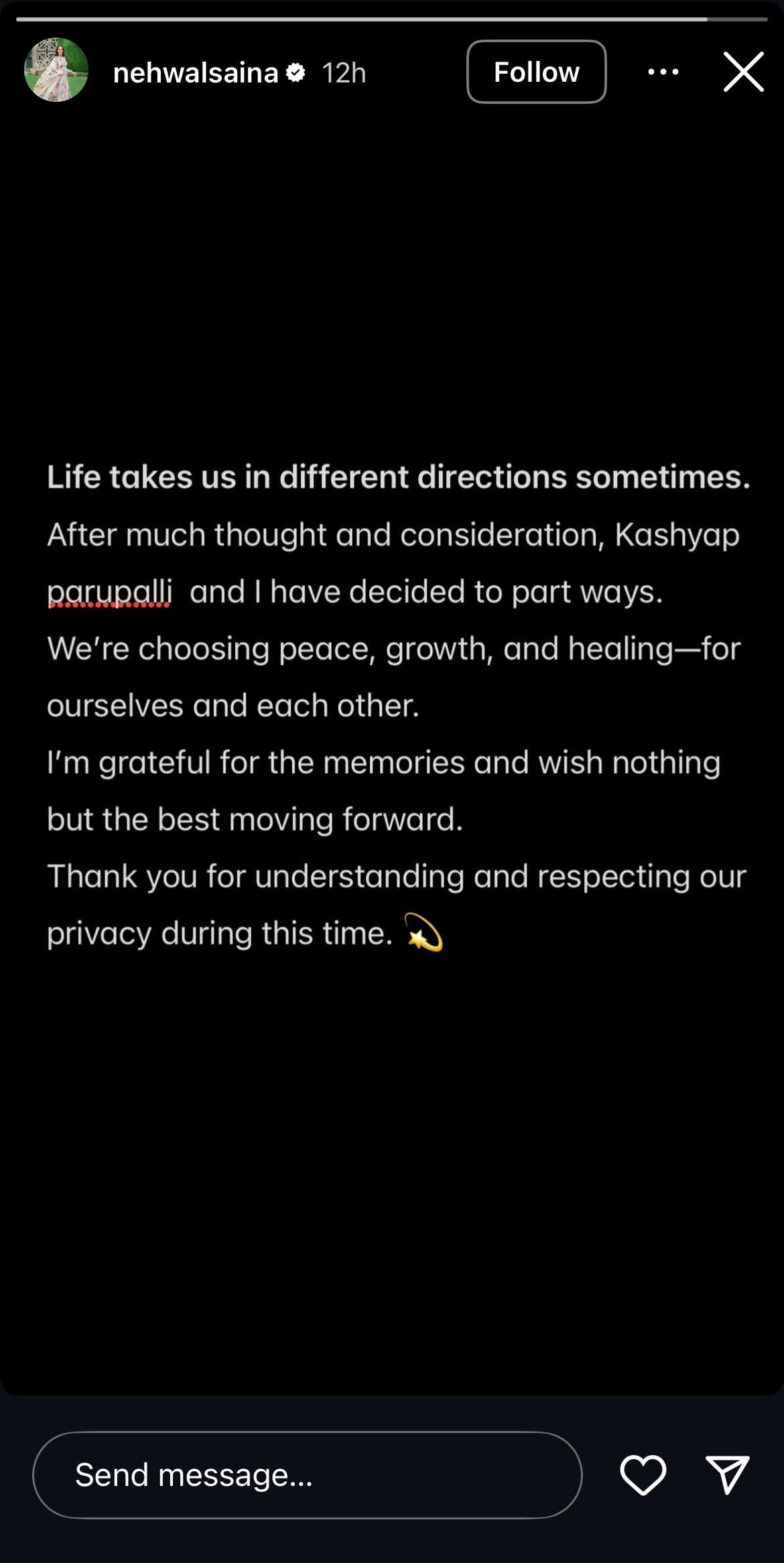This screenshot has height=1563, width=784.
Task: Like this story with the heart
Action: coord(643,1475)
